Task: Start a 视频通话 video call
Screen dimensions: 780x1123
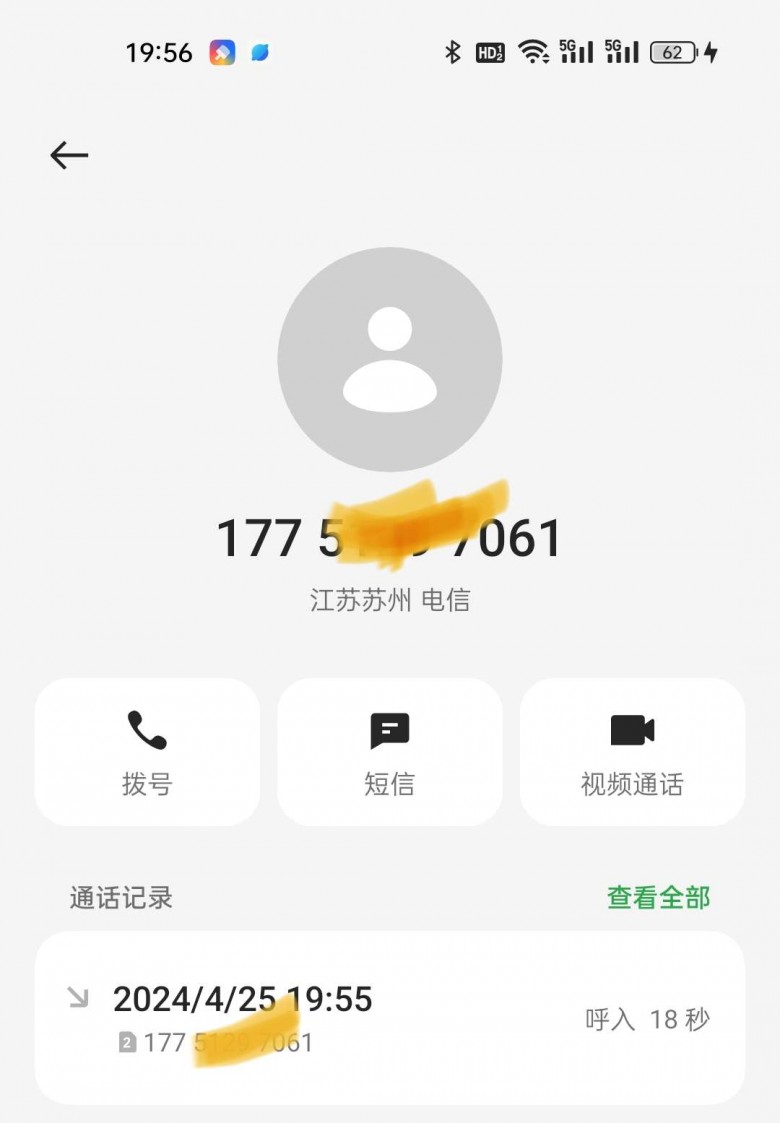Action: (x=632, y=752)
